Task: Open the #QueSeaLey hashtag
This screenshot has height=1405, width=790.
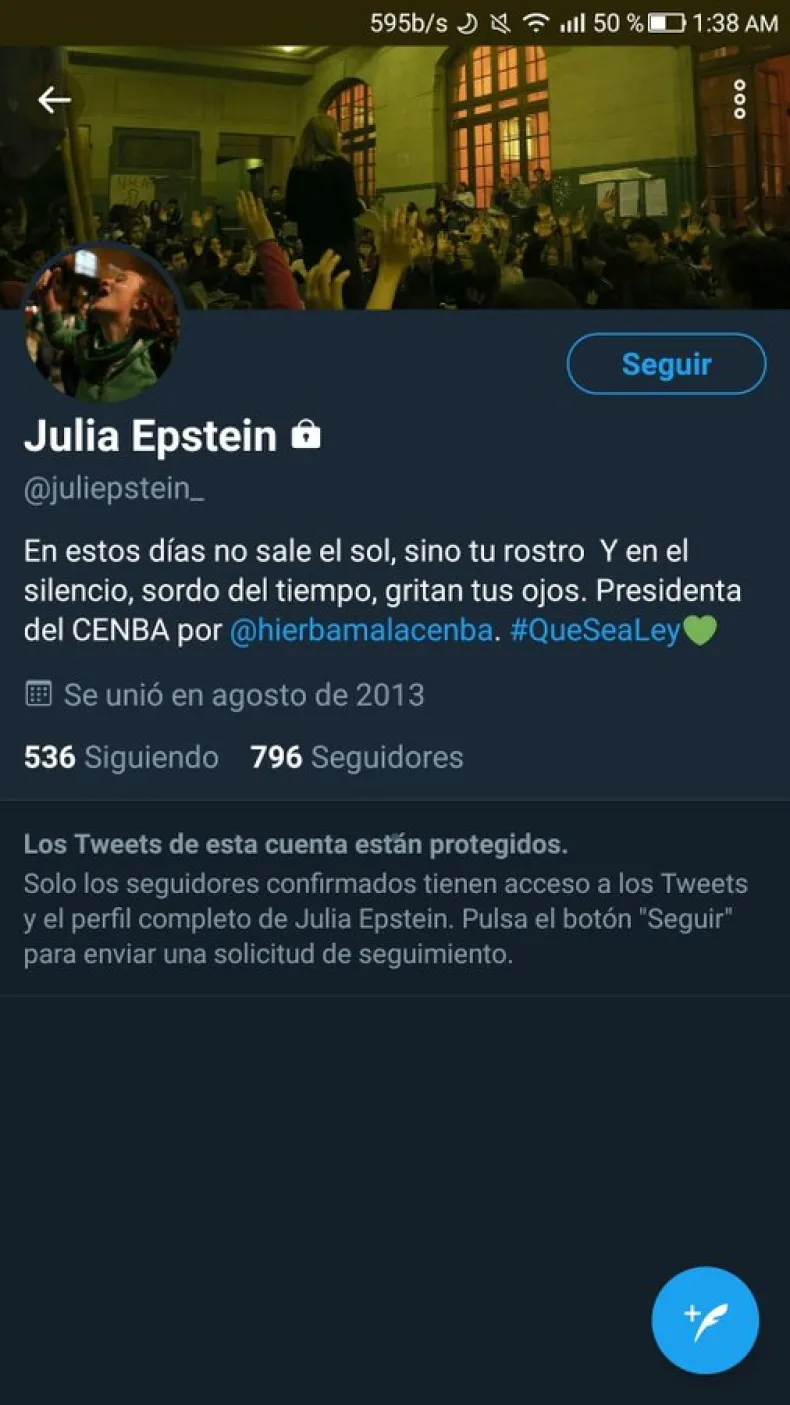Action: pyautogui.click(x=596, y=631)
